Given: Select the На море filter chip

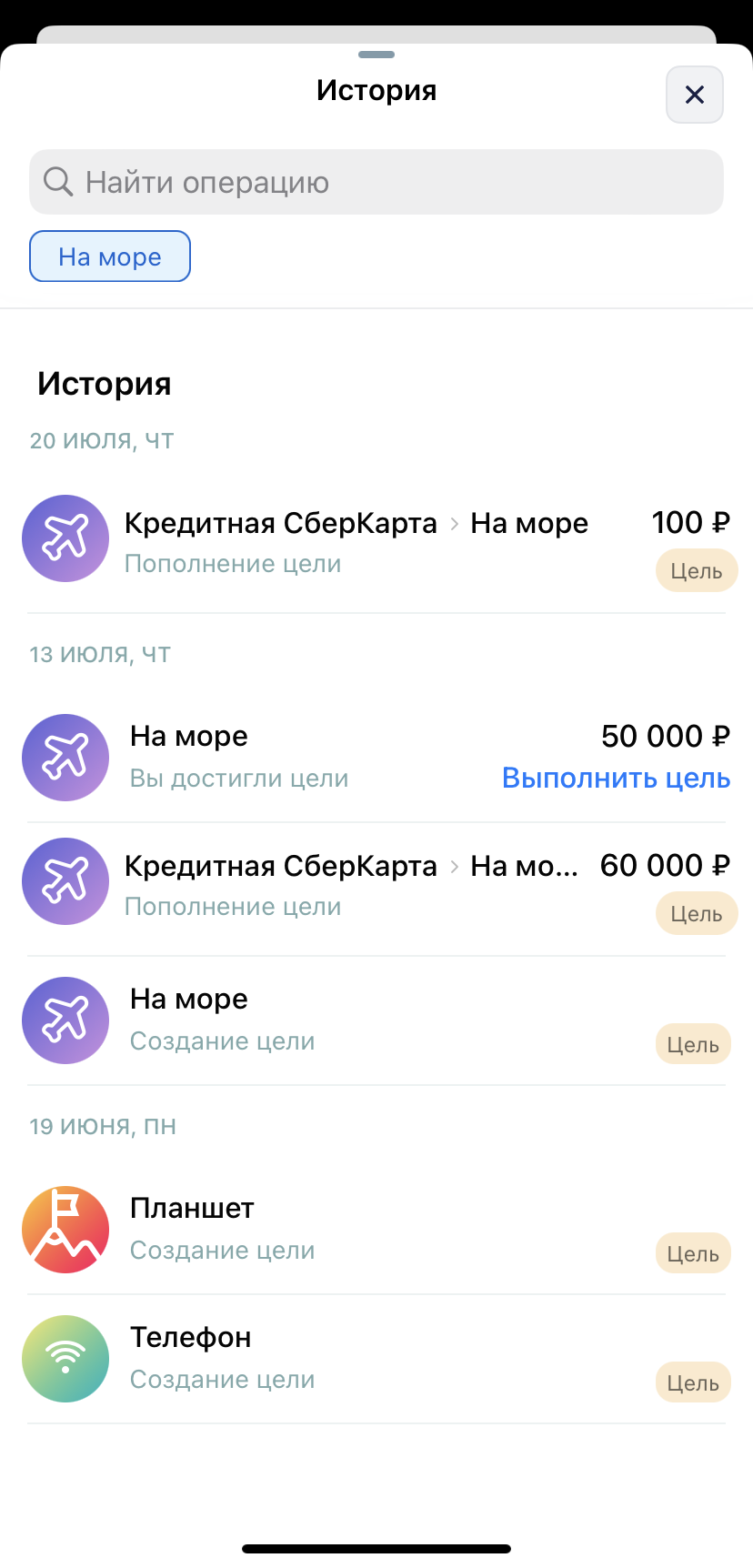Looking at the screenshot, I should pos(110,256).
